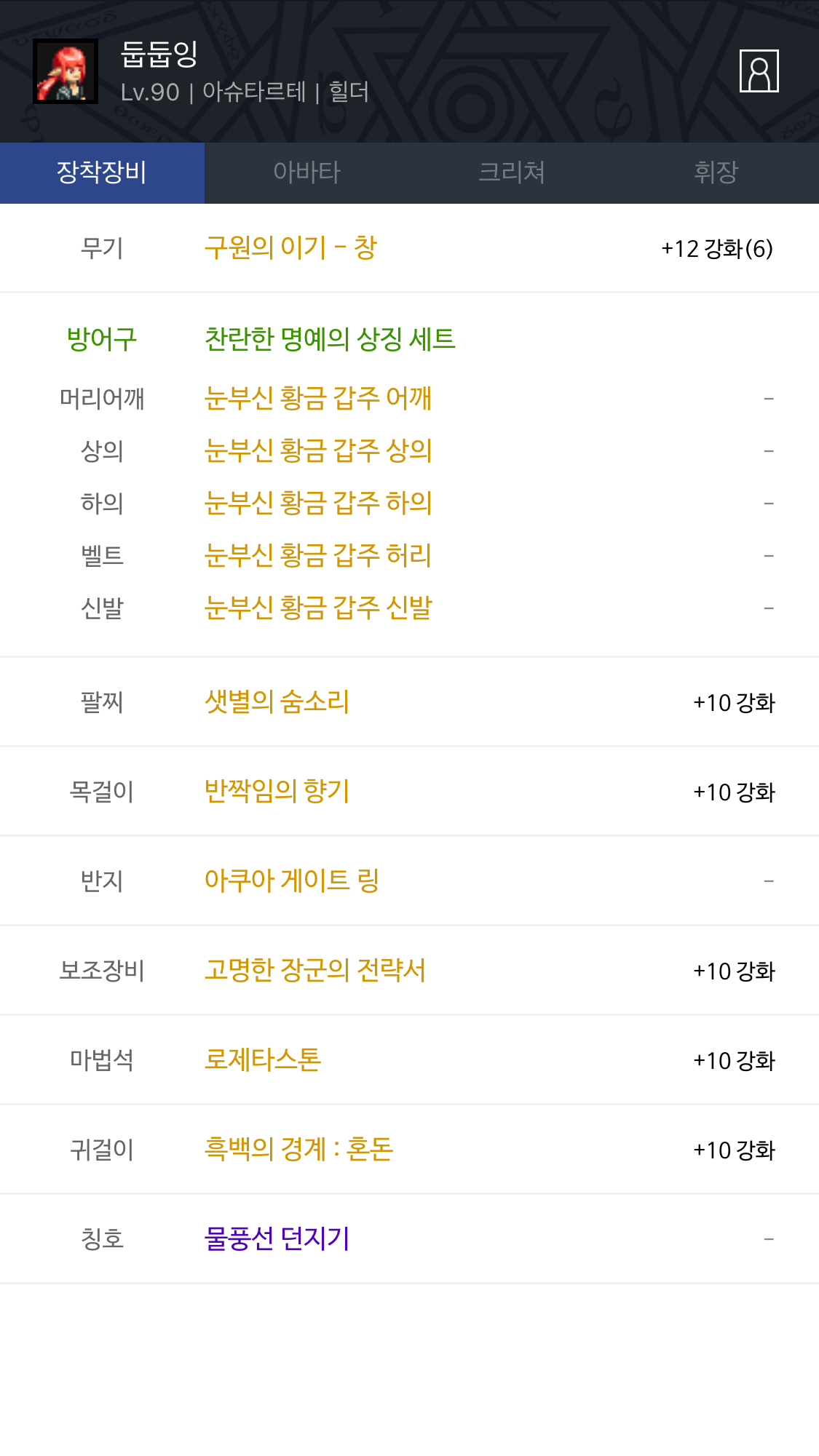
Task: Tap the 찬란한 명예의 상징 세트 name
Action: point(330,339)
